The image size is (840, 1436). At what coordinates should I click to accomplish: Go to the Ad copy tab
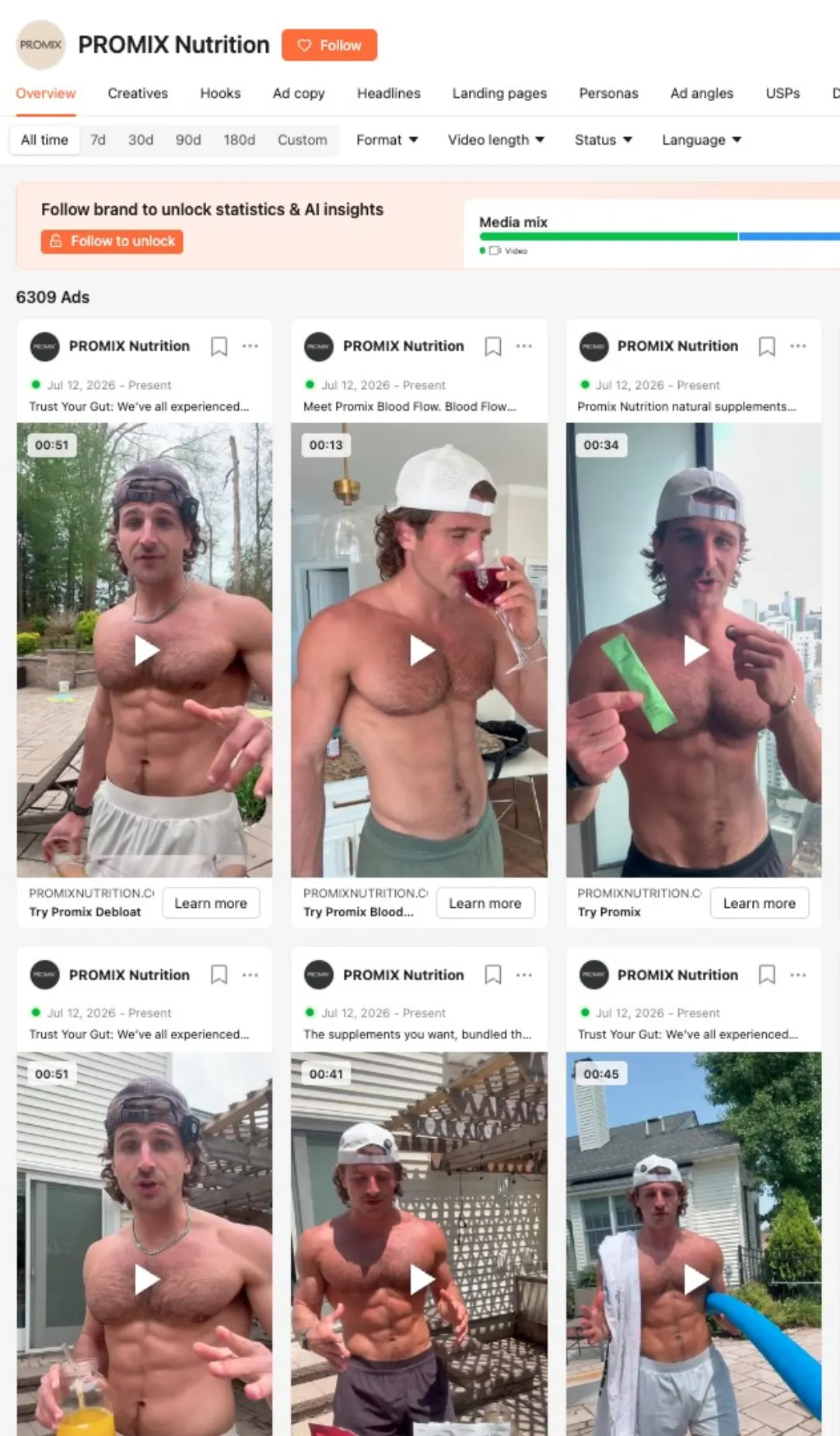(299, 93)
